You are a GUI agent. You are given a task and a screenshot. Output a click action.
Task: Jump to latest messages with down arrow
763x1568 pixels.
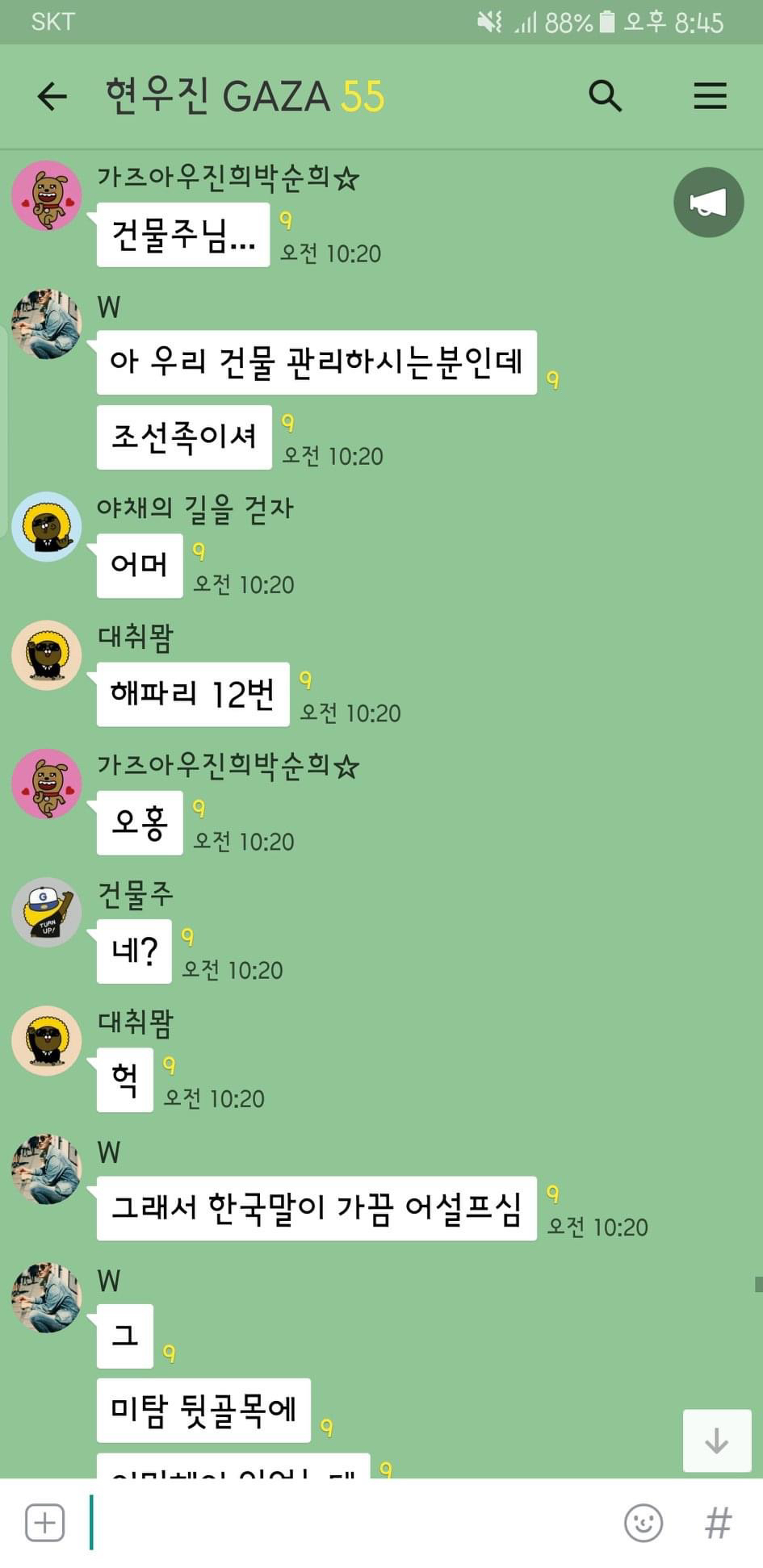[x=716, y=1440]
